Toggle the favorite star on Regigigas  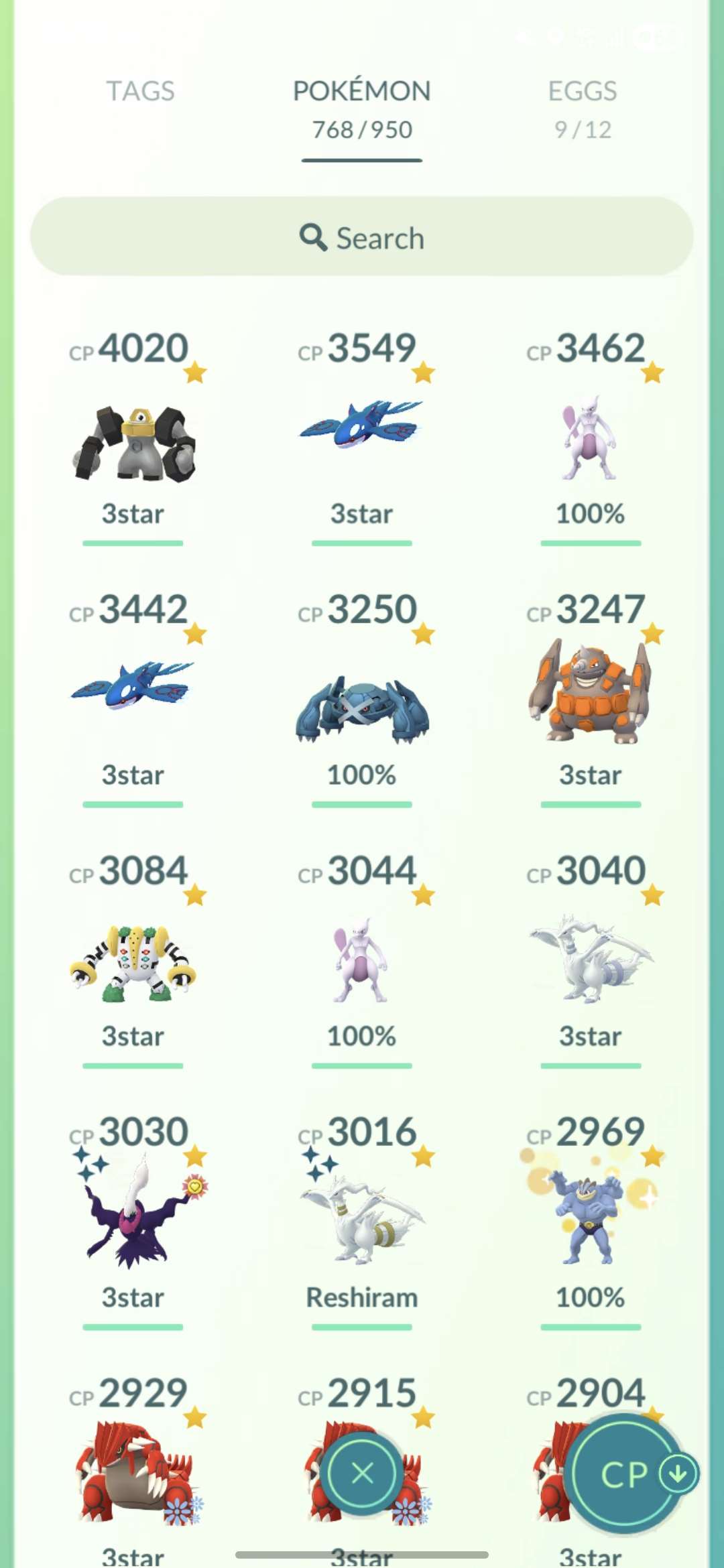(194, 896)
